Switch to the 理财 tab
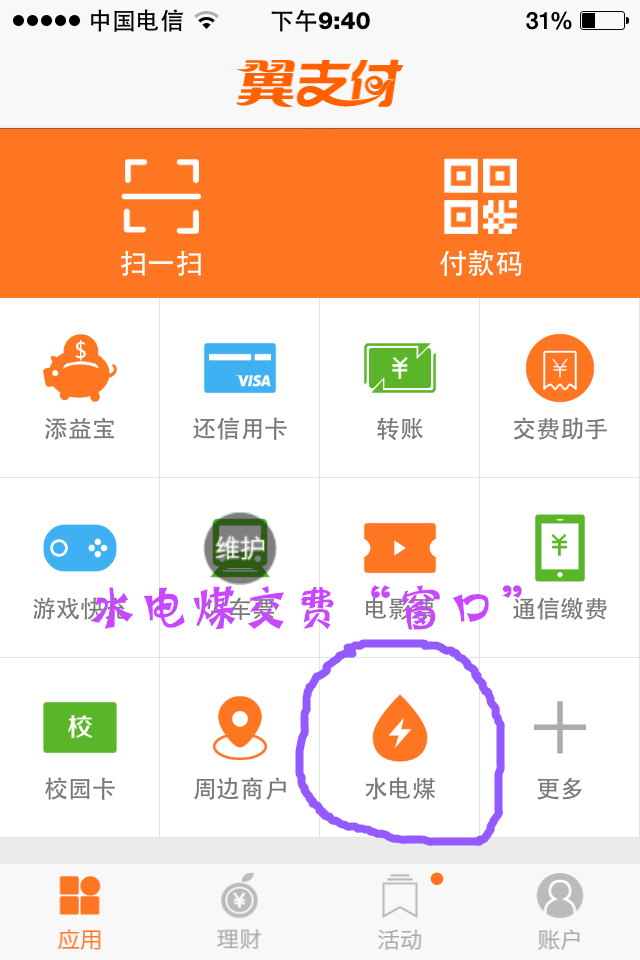Image resolution: width=640 pixels, height=960 pixels. coord(240,911)
